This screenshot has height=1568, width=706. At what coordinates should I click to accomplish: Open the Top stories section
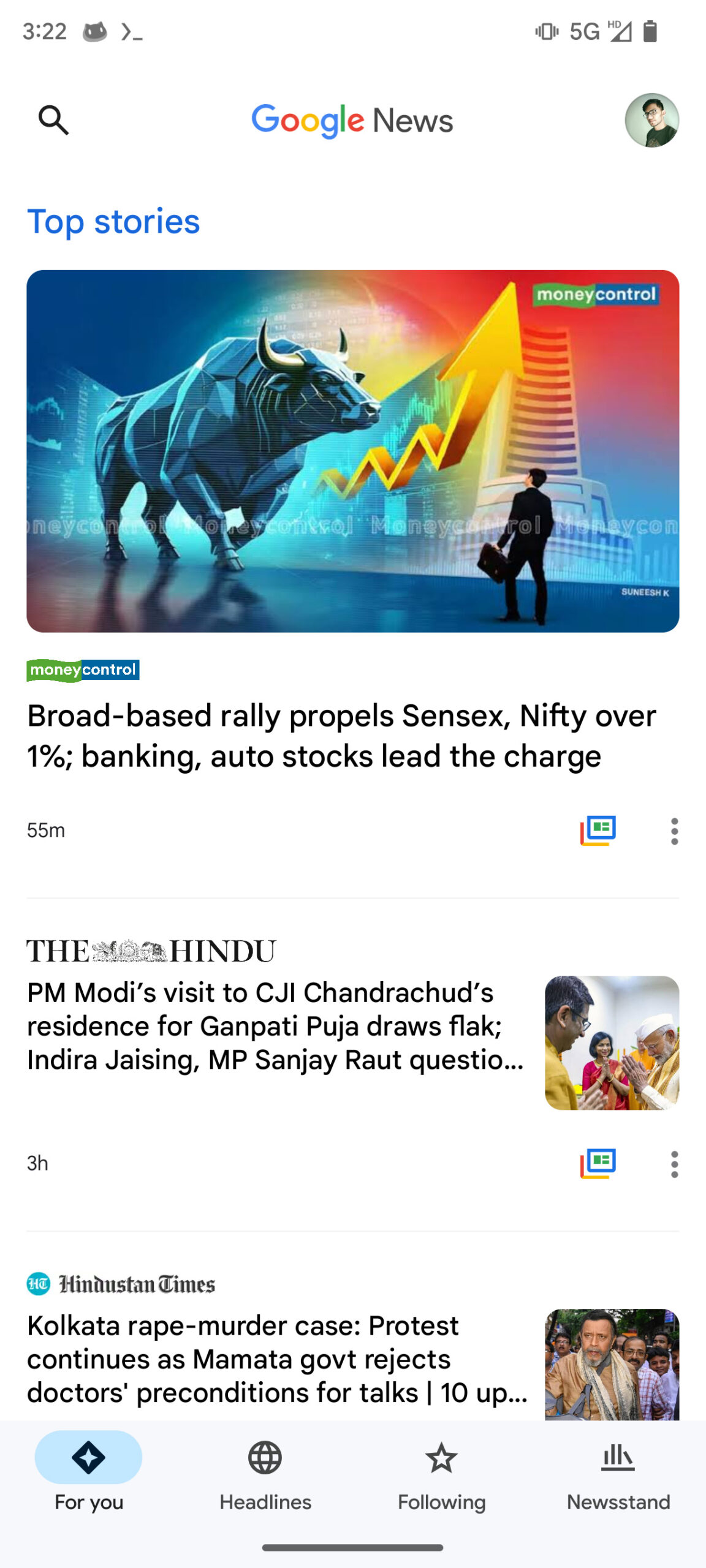(113, 222)
